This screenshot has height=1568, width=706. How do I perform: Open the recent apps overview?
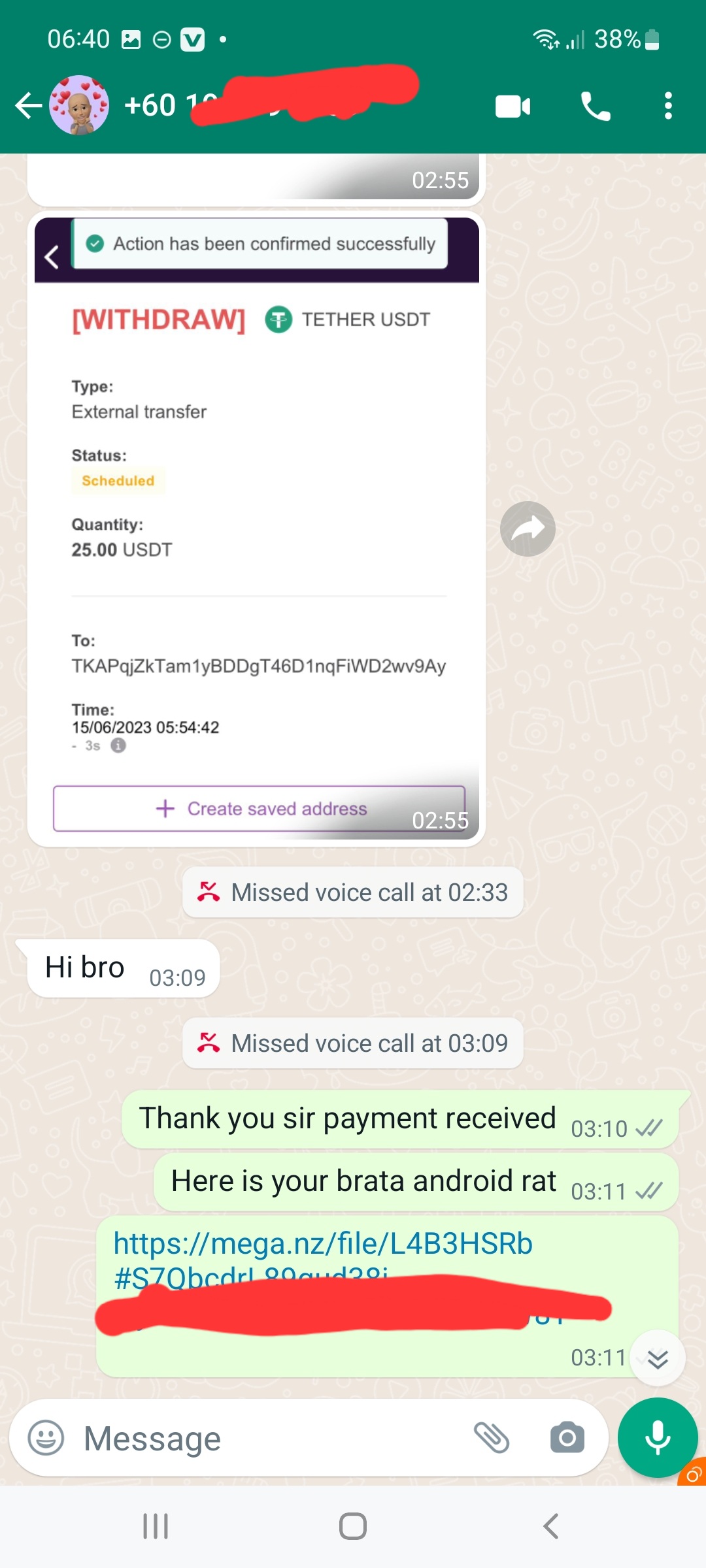coord(156,1527)
